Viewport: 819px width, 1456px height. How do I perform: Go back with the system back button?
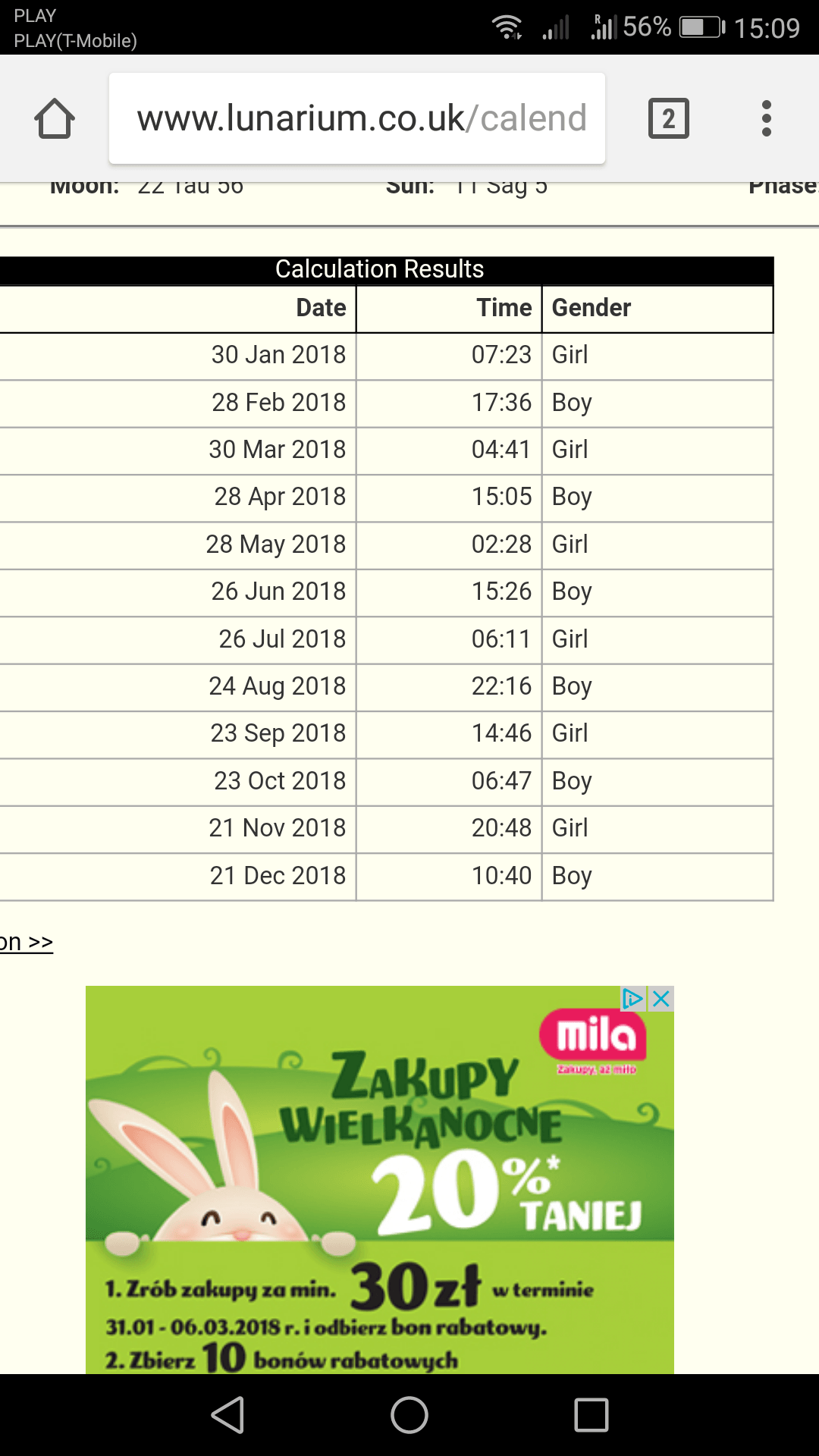coord(227,1415)
